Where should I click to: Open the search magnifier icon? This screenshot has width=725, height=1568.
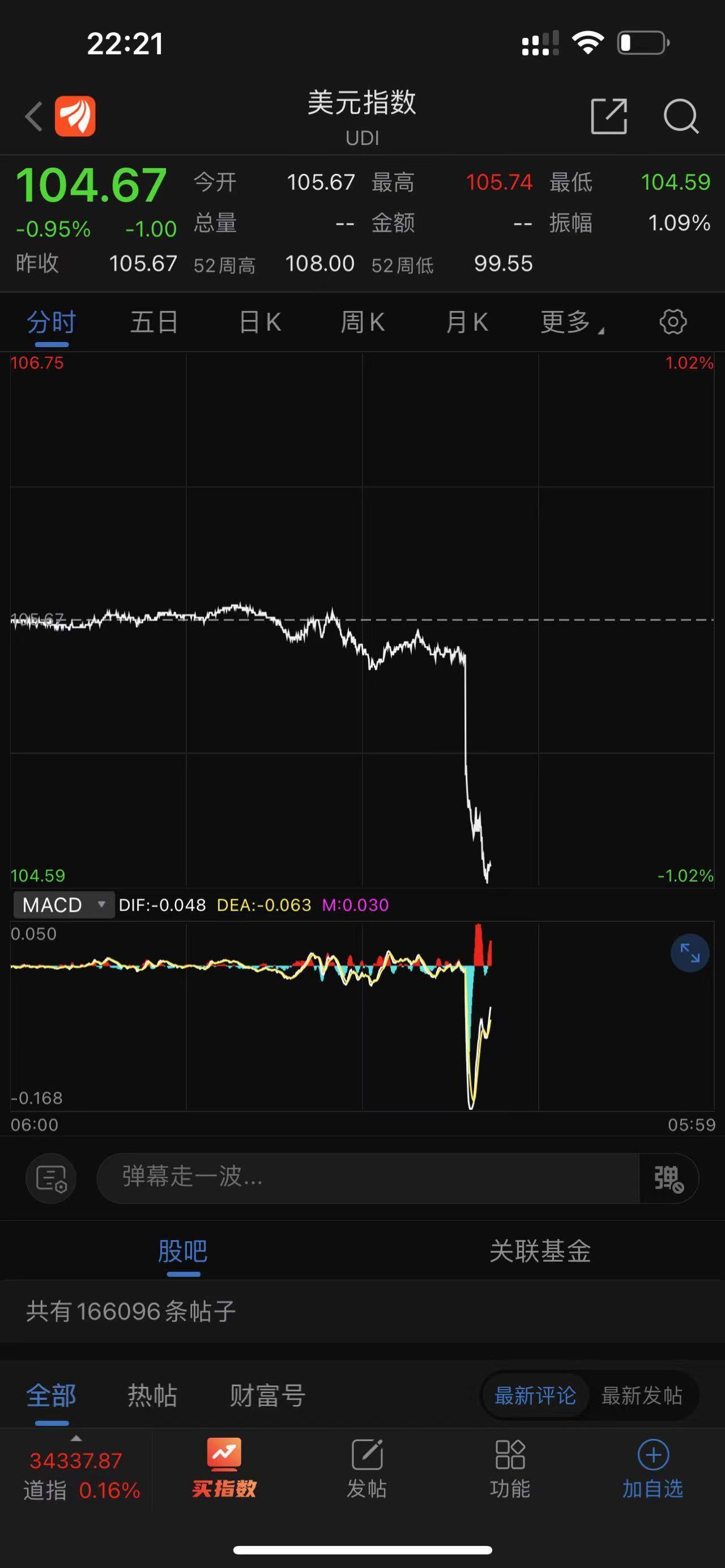coord(680,116)
